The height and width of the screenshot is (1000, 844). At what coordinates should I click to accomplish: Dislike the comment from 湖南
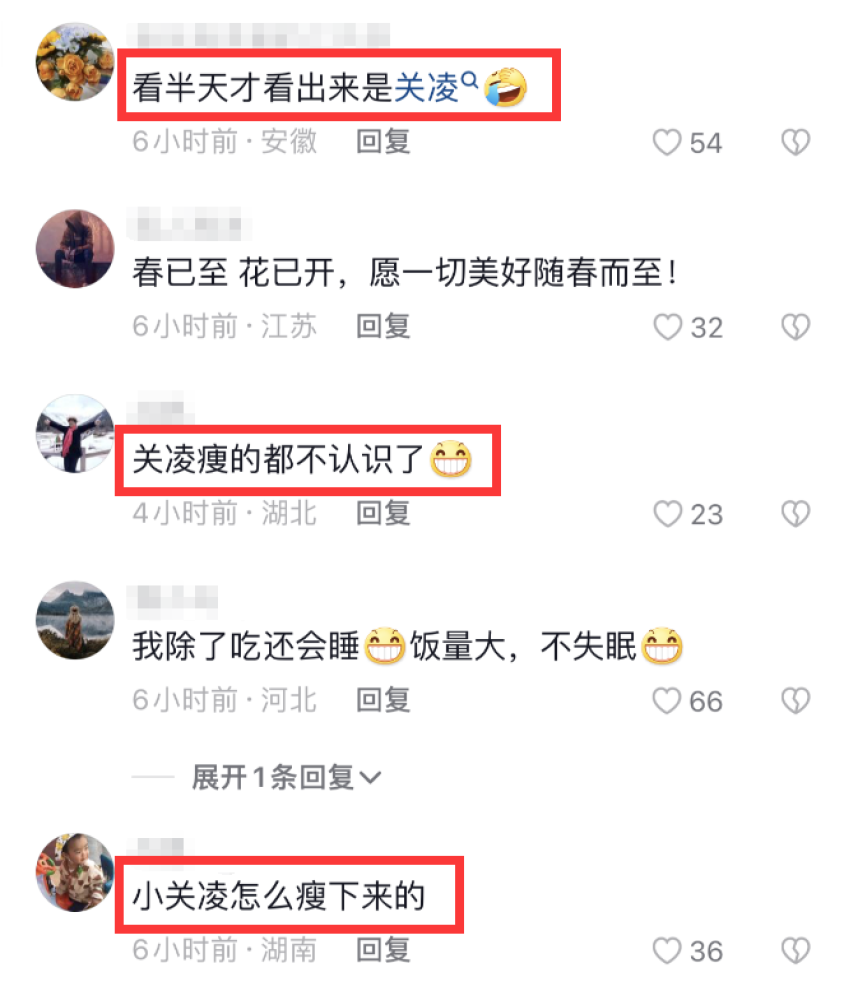[x=795, y=949]
